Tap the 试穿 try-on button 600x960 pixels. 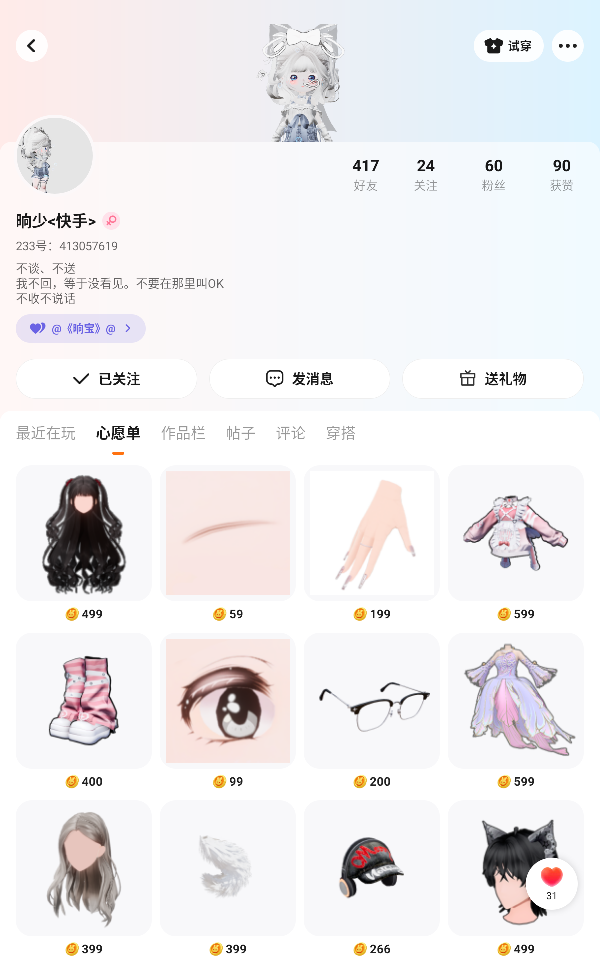[x=508, y=45]
